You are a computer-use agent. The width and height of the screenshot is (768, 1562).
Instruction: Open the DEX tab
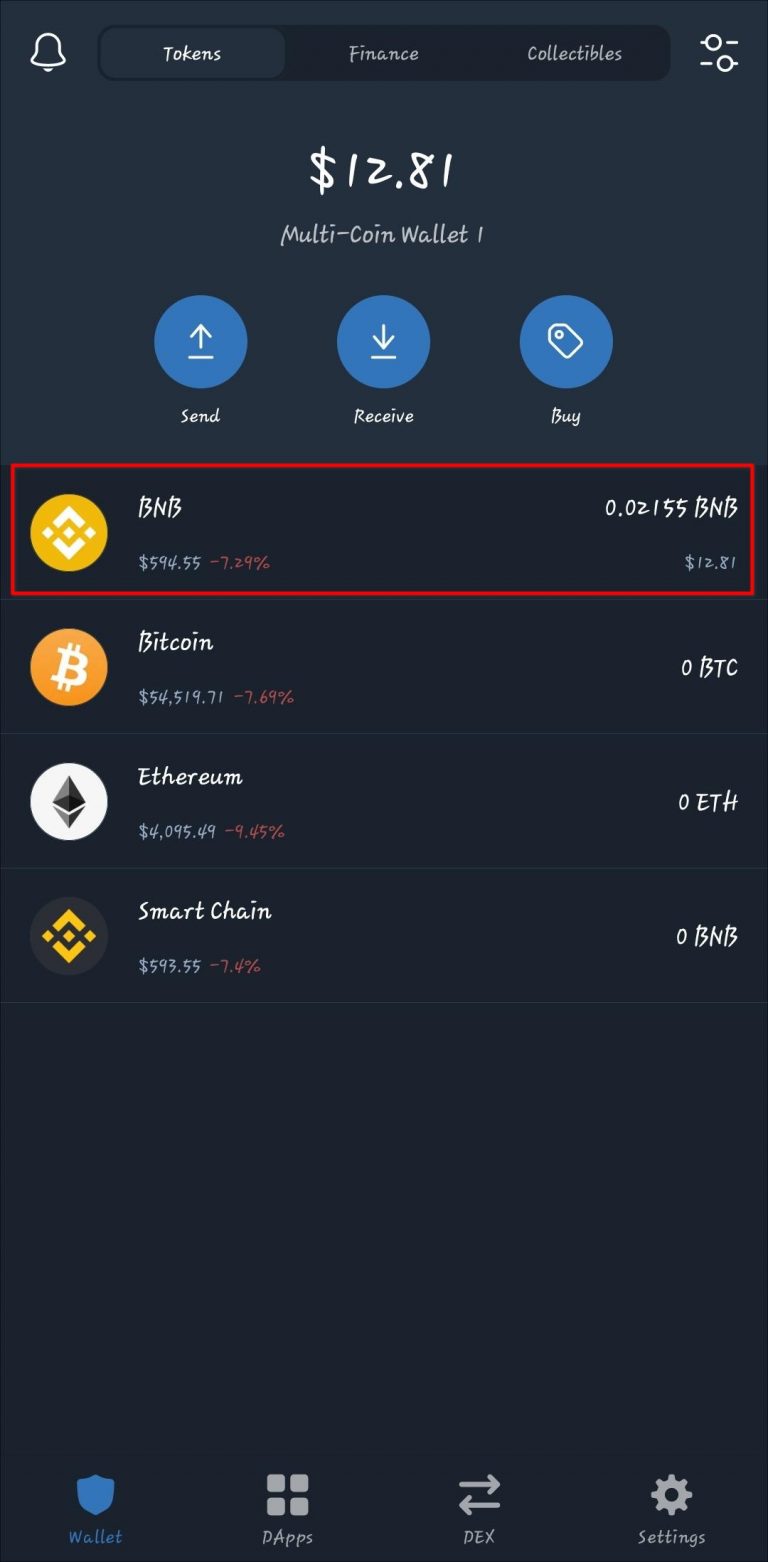(479, 1507)
